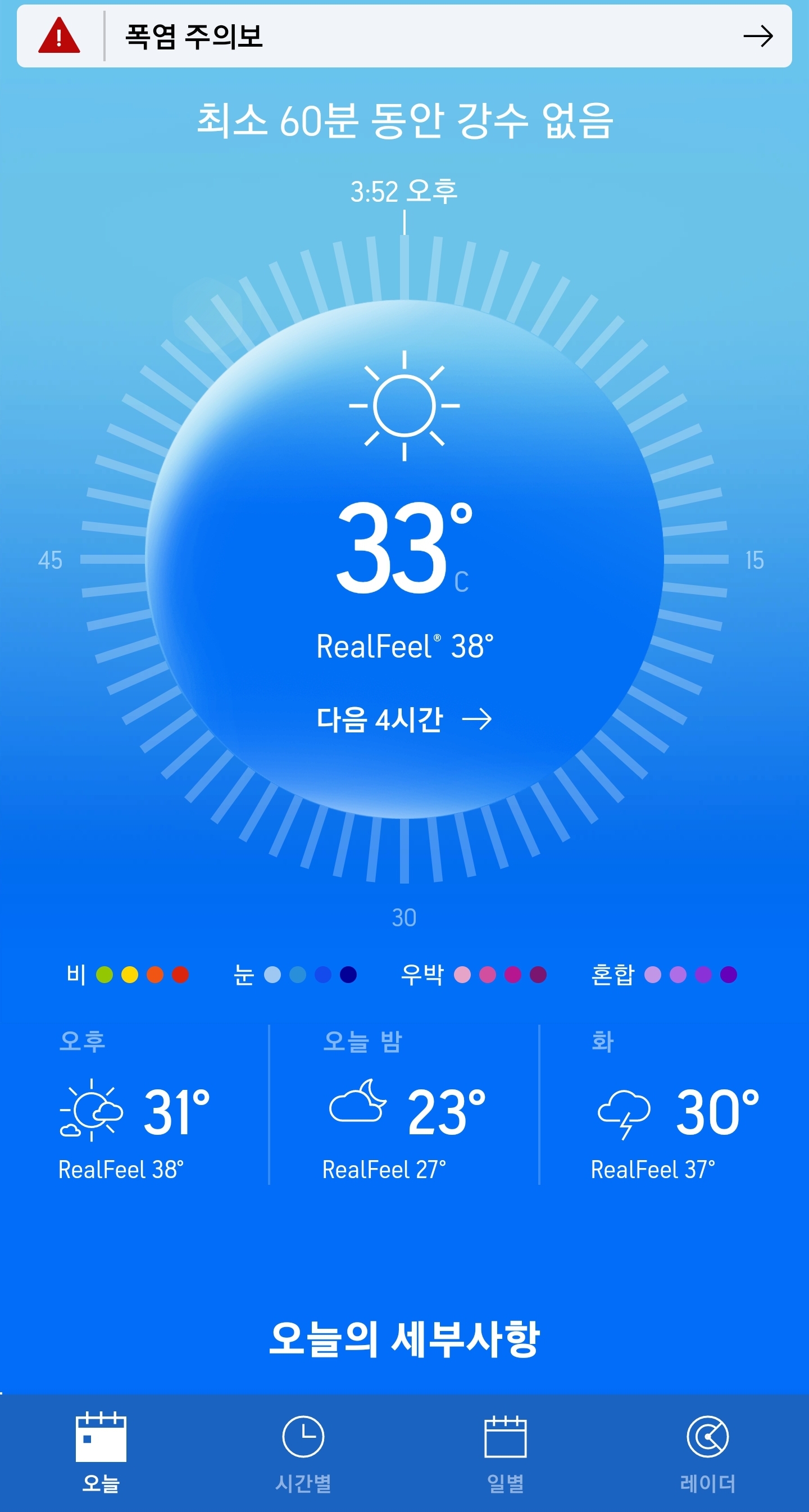Open the 폭염 주의보 heat alert banner
The width and height of the screenshot is (809, 1512).
[404, 36]
